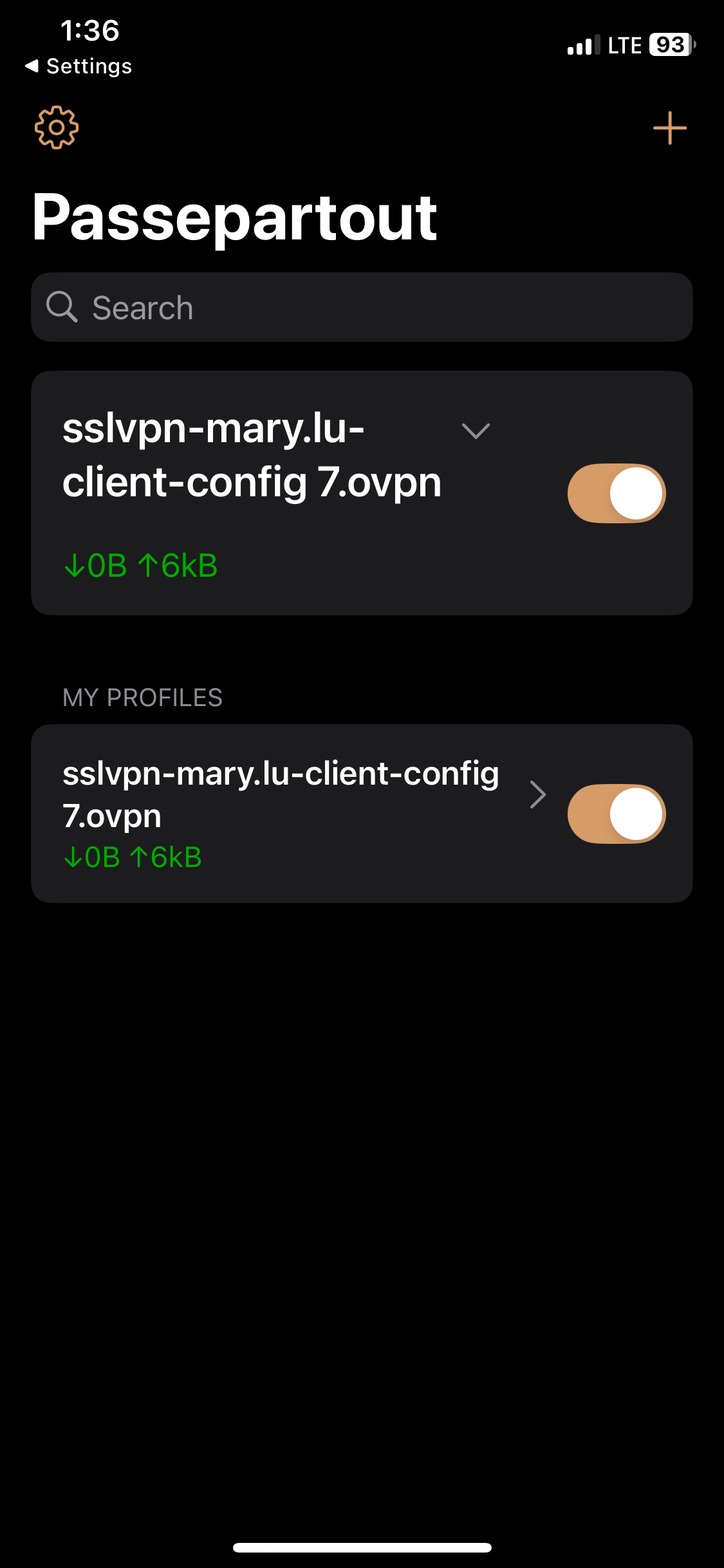This screenshot has width=724, height=1568.
Task: Return to Settings via back link
Action: (x=78, y=66)
